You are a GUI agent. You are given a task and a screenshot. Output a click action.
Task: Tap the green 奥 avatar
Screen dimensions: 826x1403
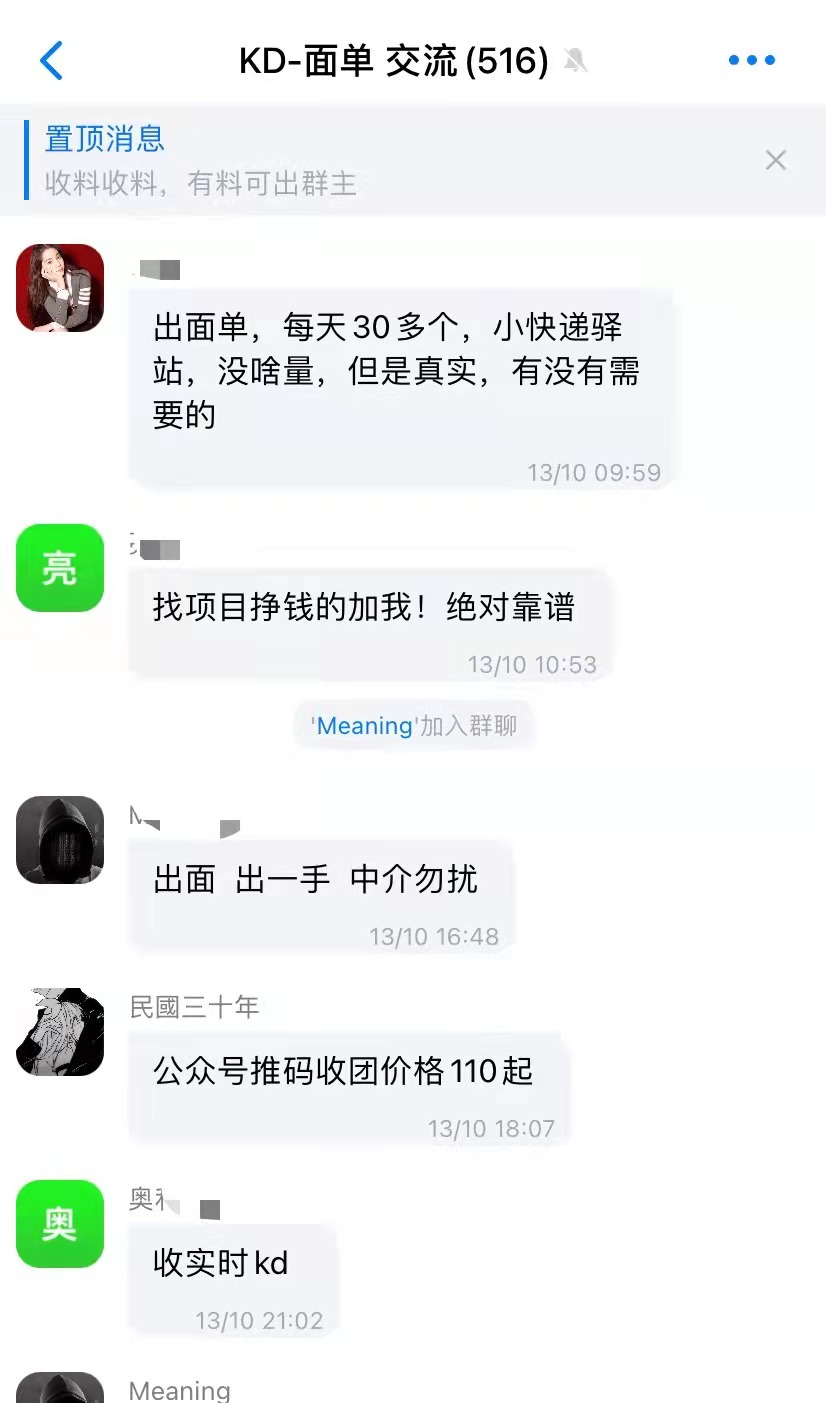(60, 1224)
